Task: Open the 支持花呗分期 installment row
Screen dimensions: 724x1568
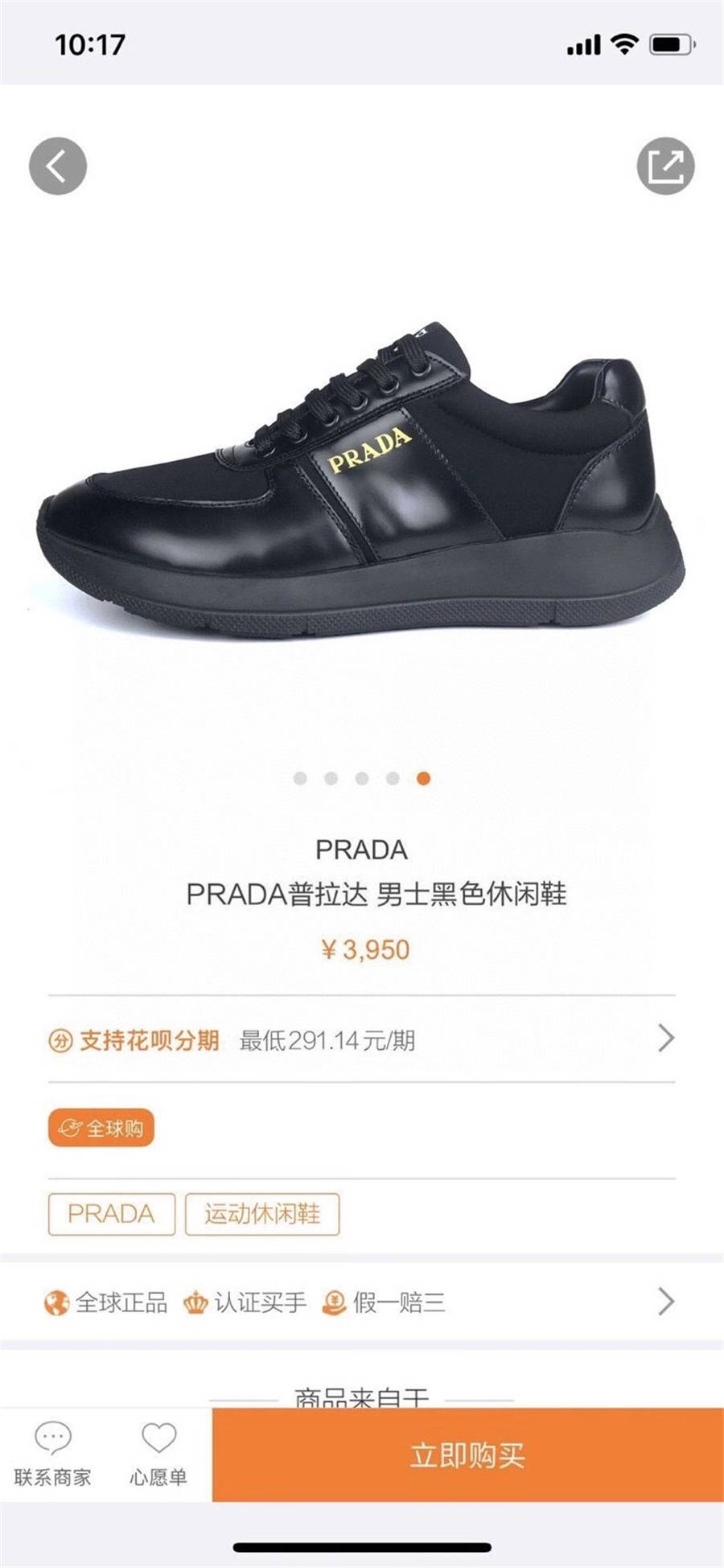Action: coord(362,1039)
